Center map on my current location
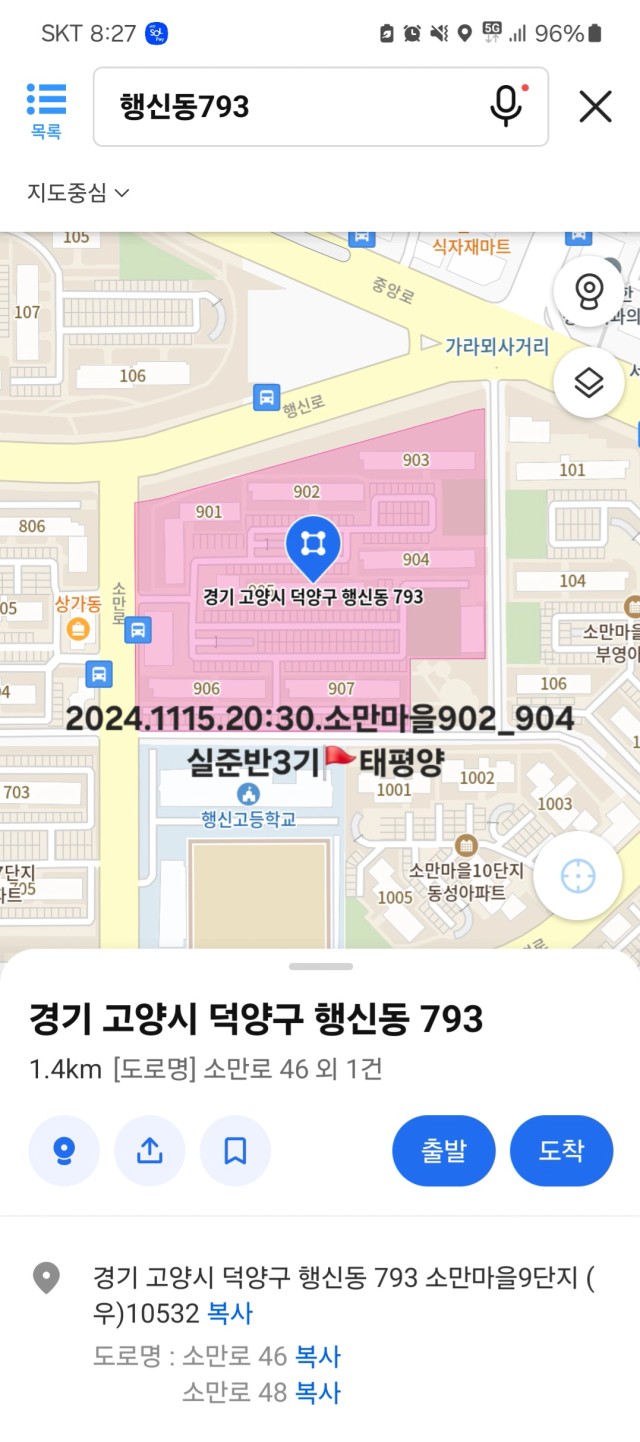 click(x=578, y=876)
